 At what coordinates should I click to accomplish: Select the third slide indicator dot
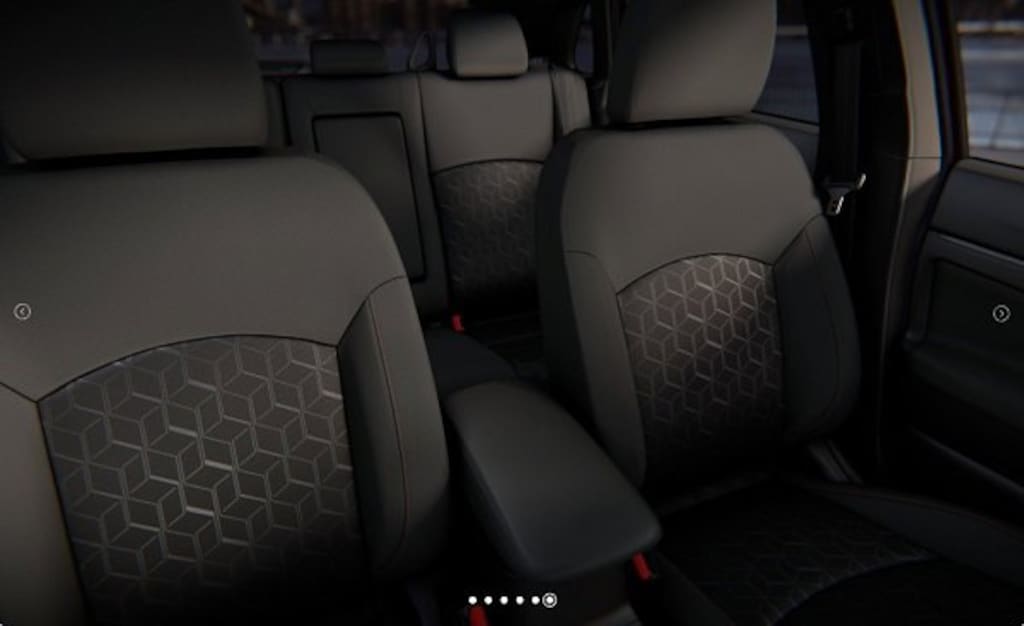pyautogui.click(x=504, y=600)
